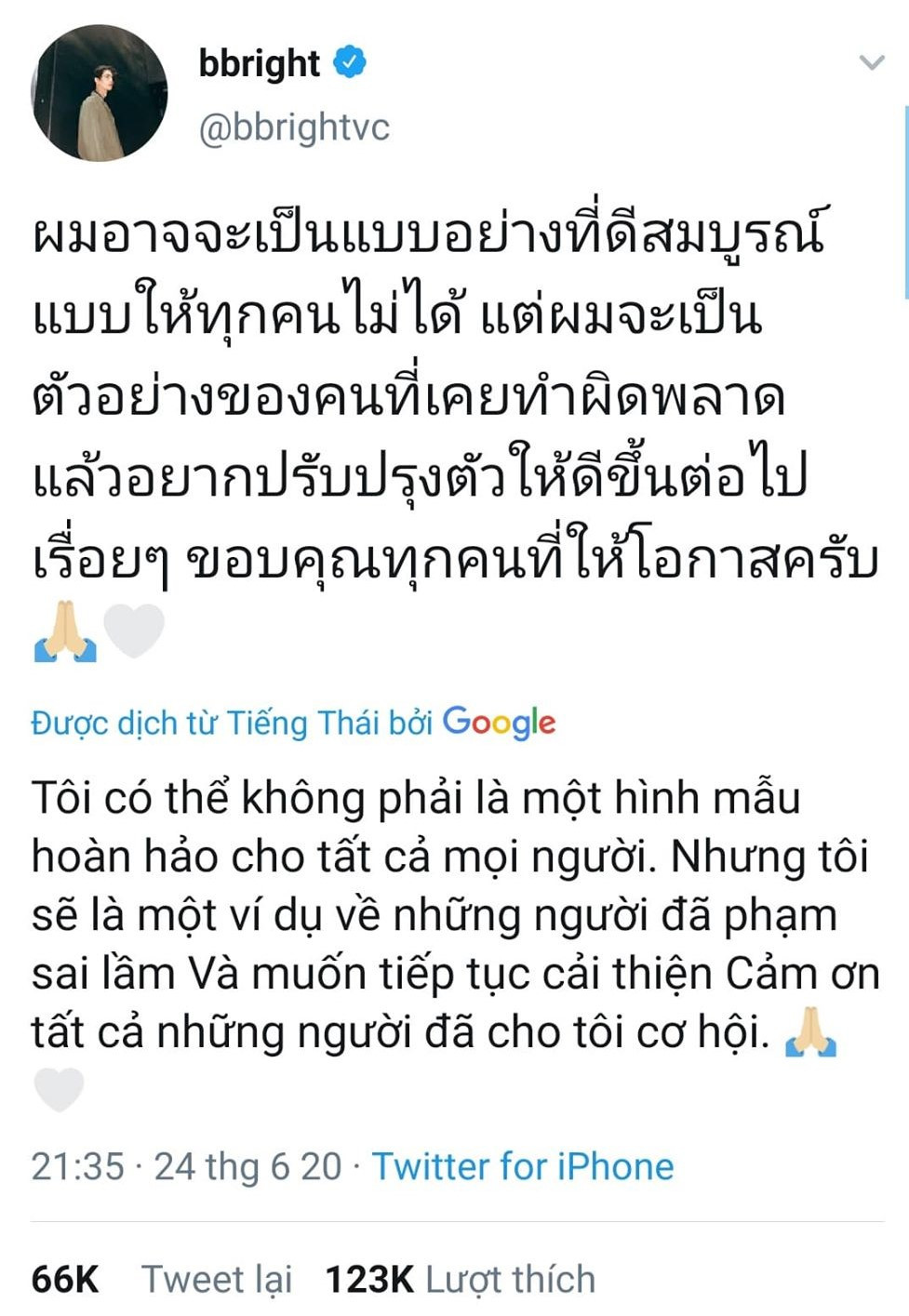Open the tweet options chevron menu

pyautogui.click(x=871, y=63)
